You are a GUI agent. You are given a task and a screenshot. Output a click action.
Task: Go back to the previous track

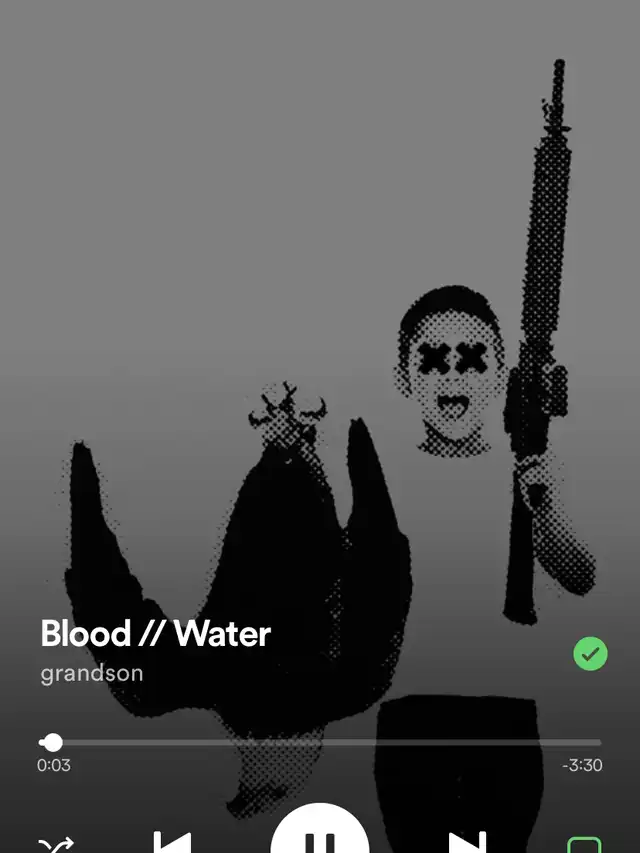[173, 842]
